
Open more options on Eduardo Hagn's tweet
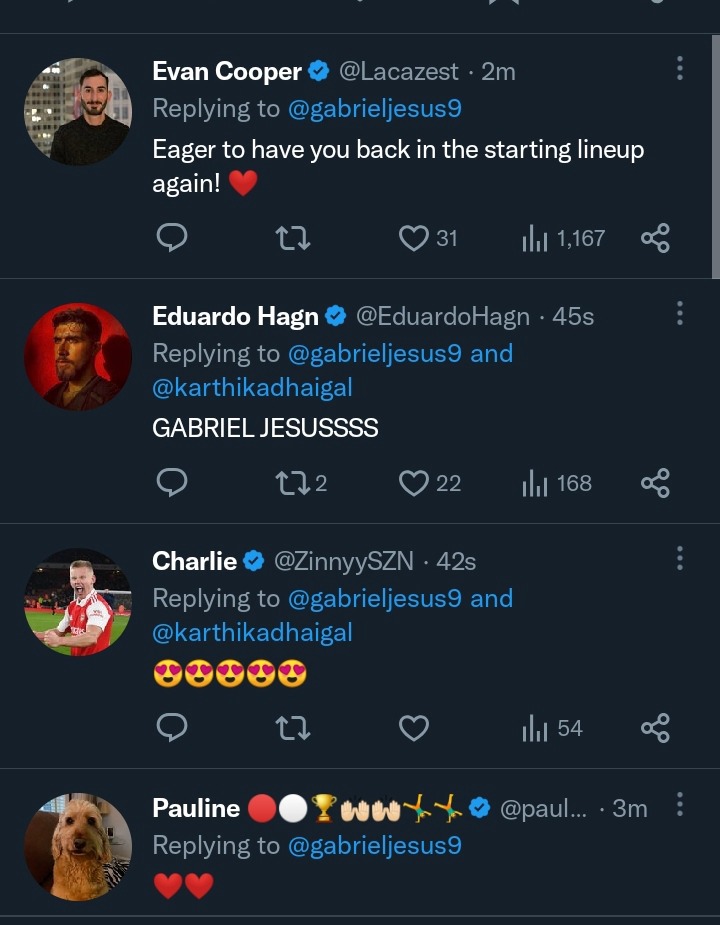(x=680, y=313)
